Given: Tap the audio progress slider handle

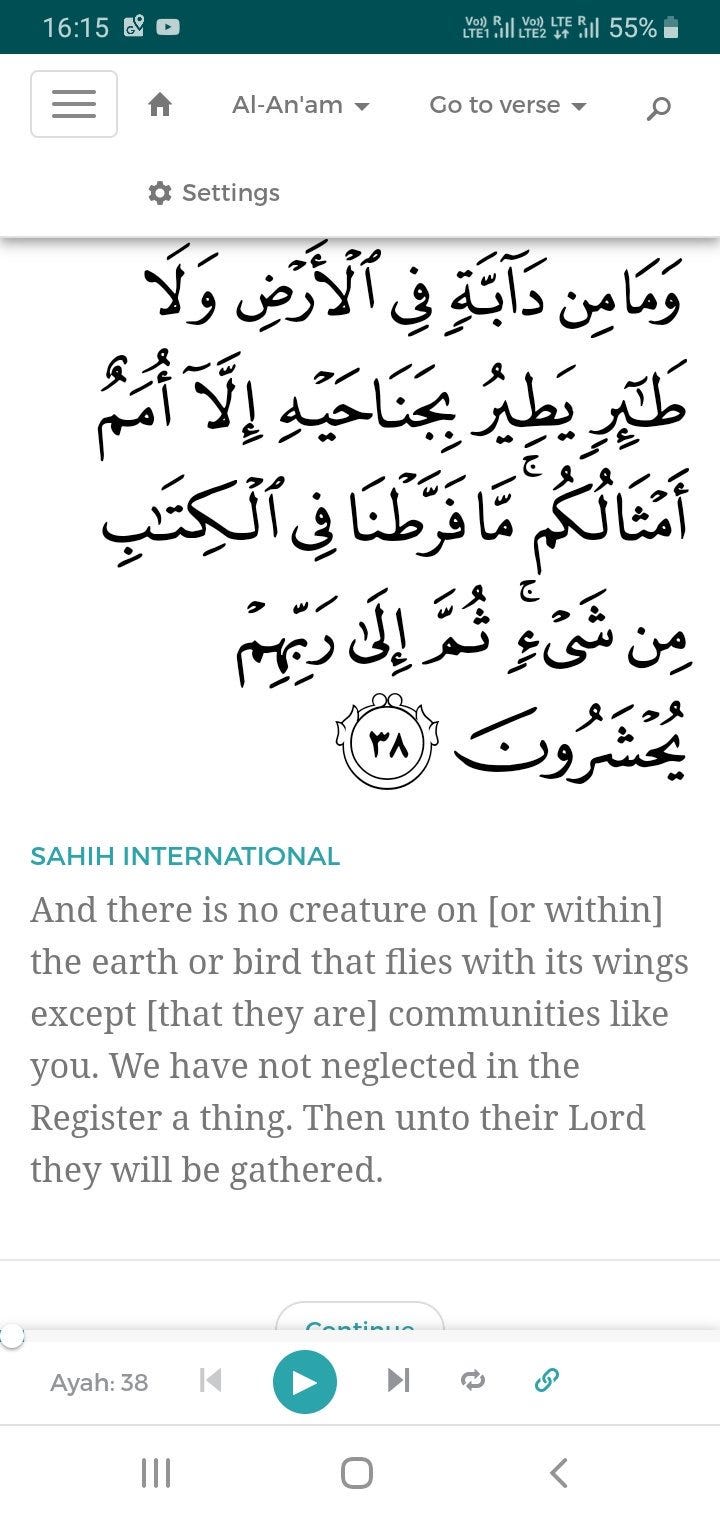Looking at the screenshot, I should point(11,1337).
